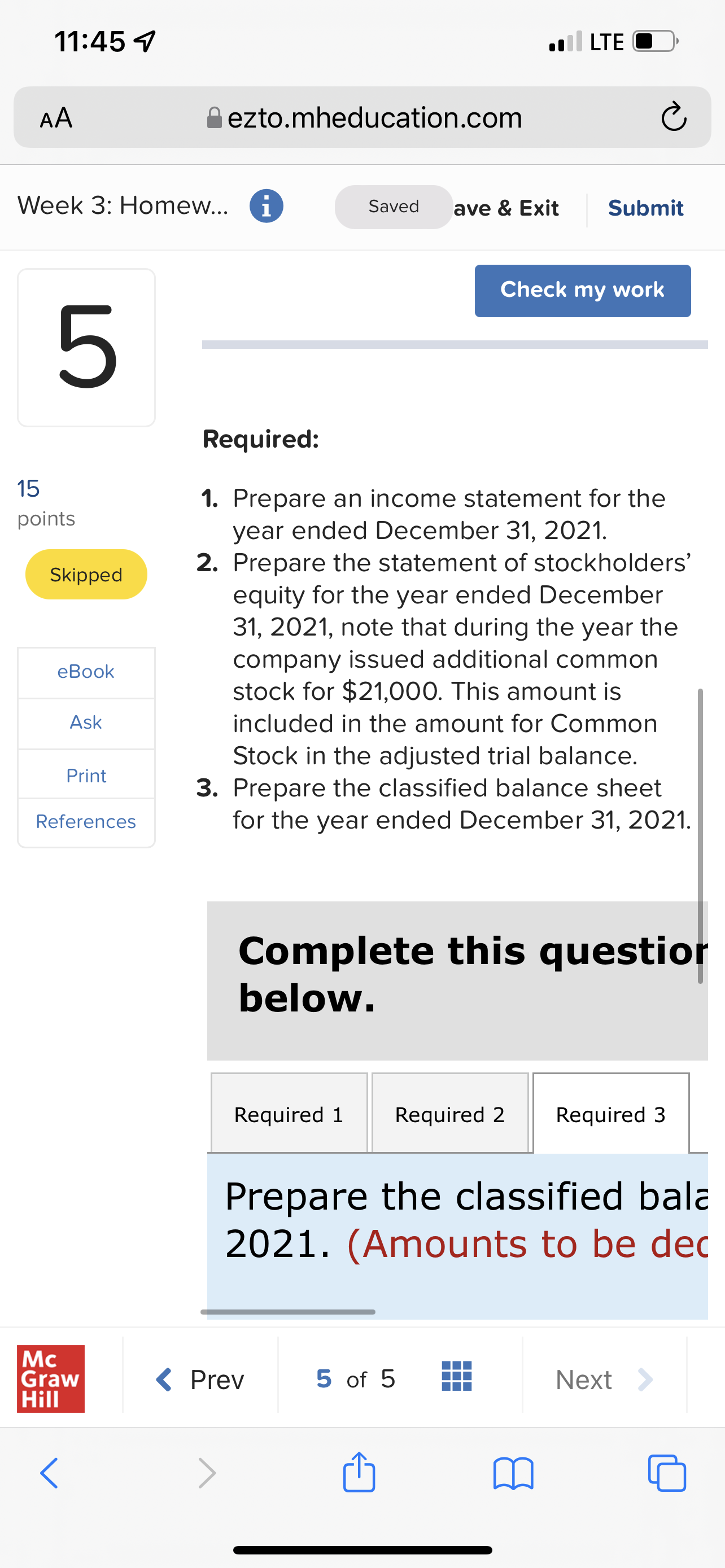
Task: Open the References link
Action: tap(86, 822)
